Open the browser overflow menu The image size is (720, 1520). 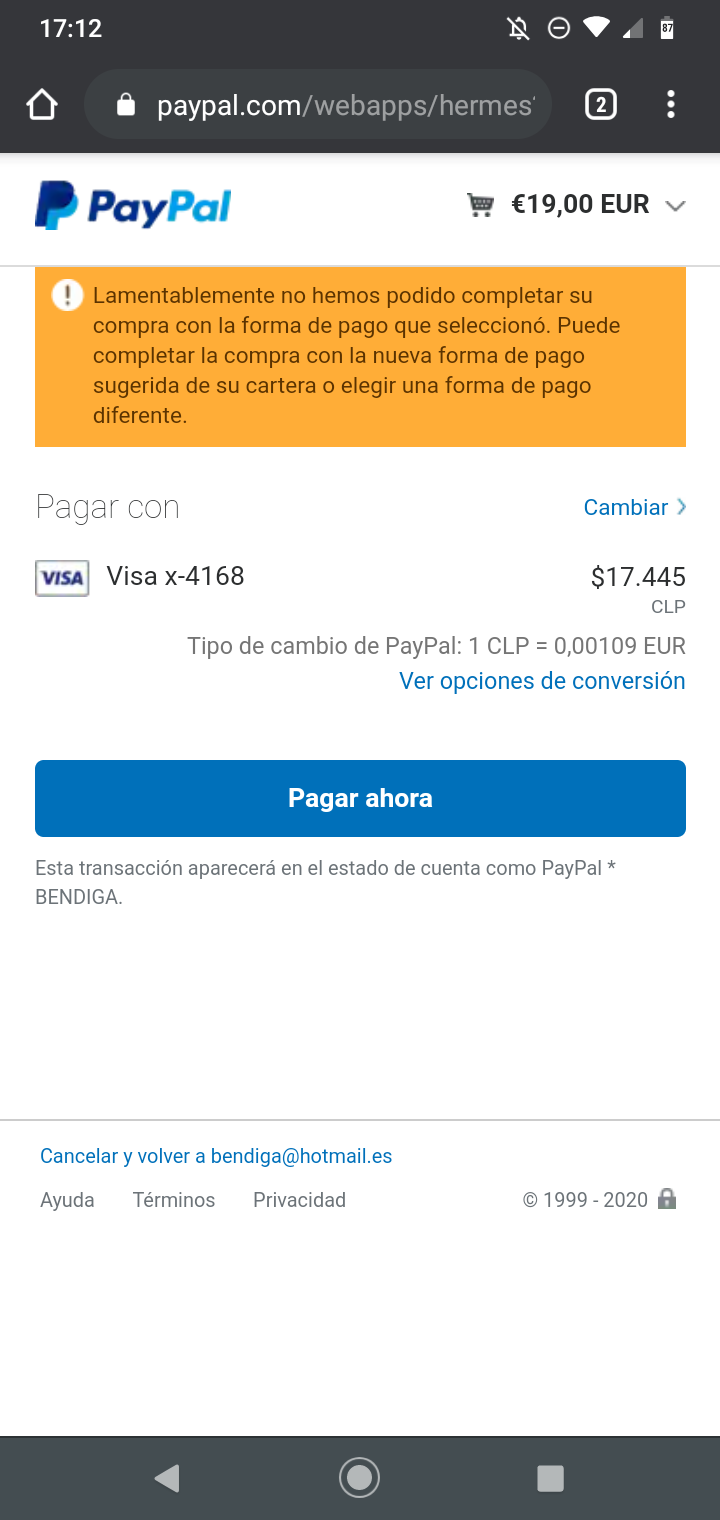670,104
